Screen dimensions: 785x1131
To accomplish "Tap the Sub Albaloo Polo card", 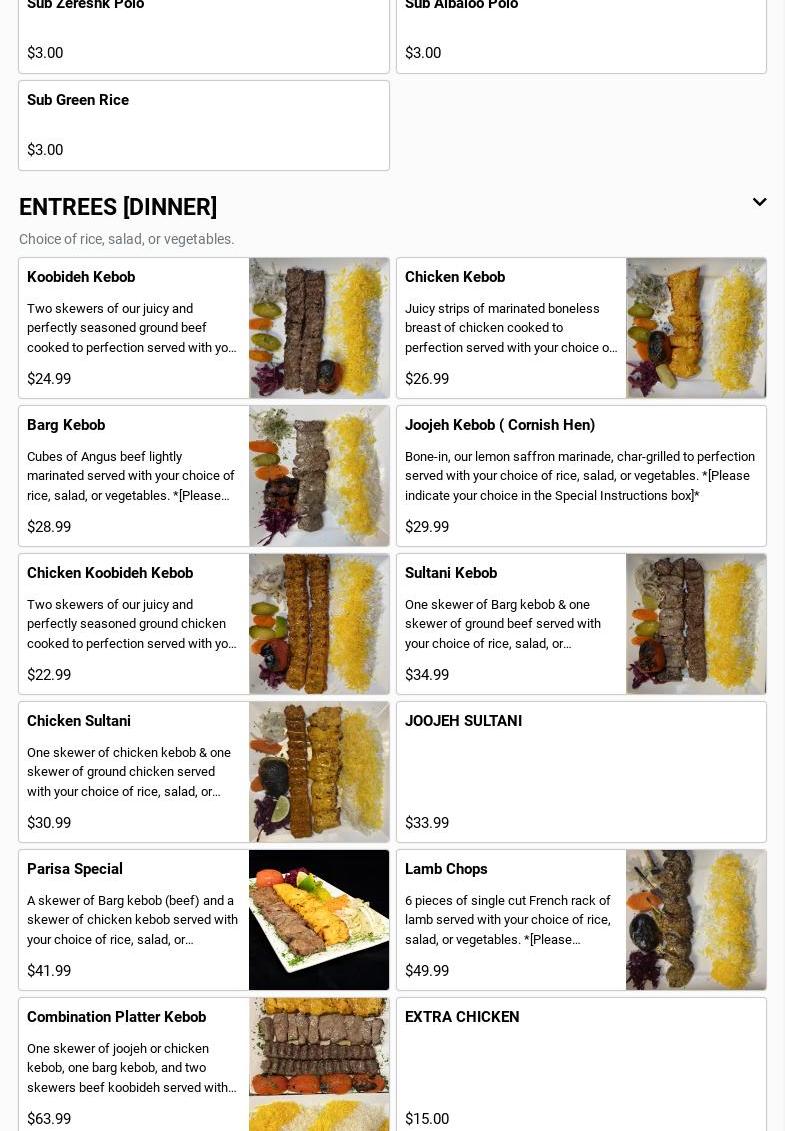I will pyautogui.click(x=581, y=35).
